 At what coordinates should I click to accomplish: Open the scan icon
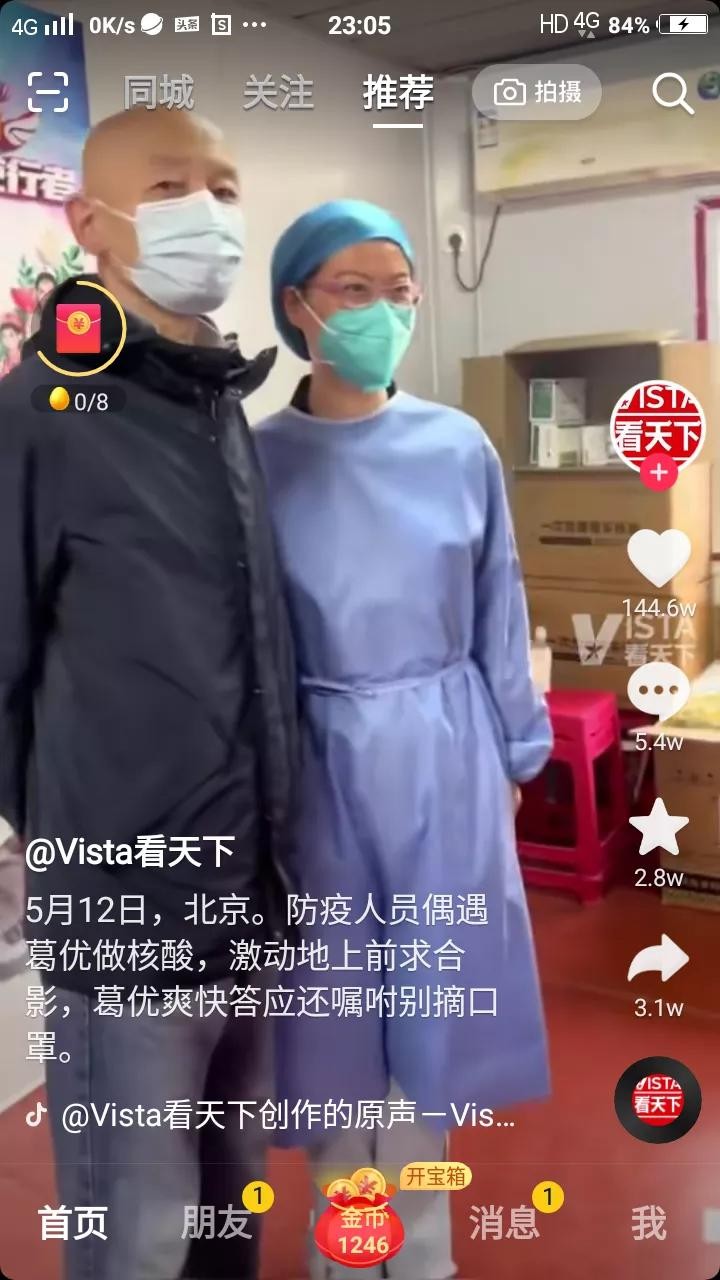(48, 93)
